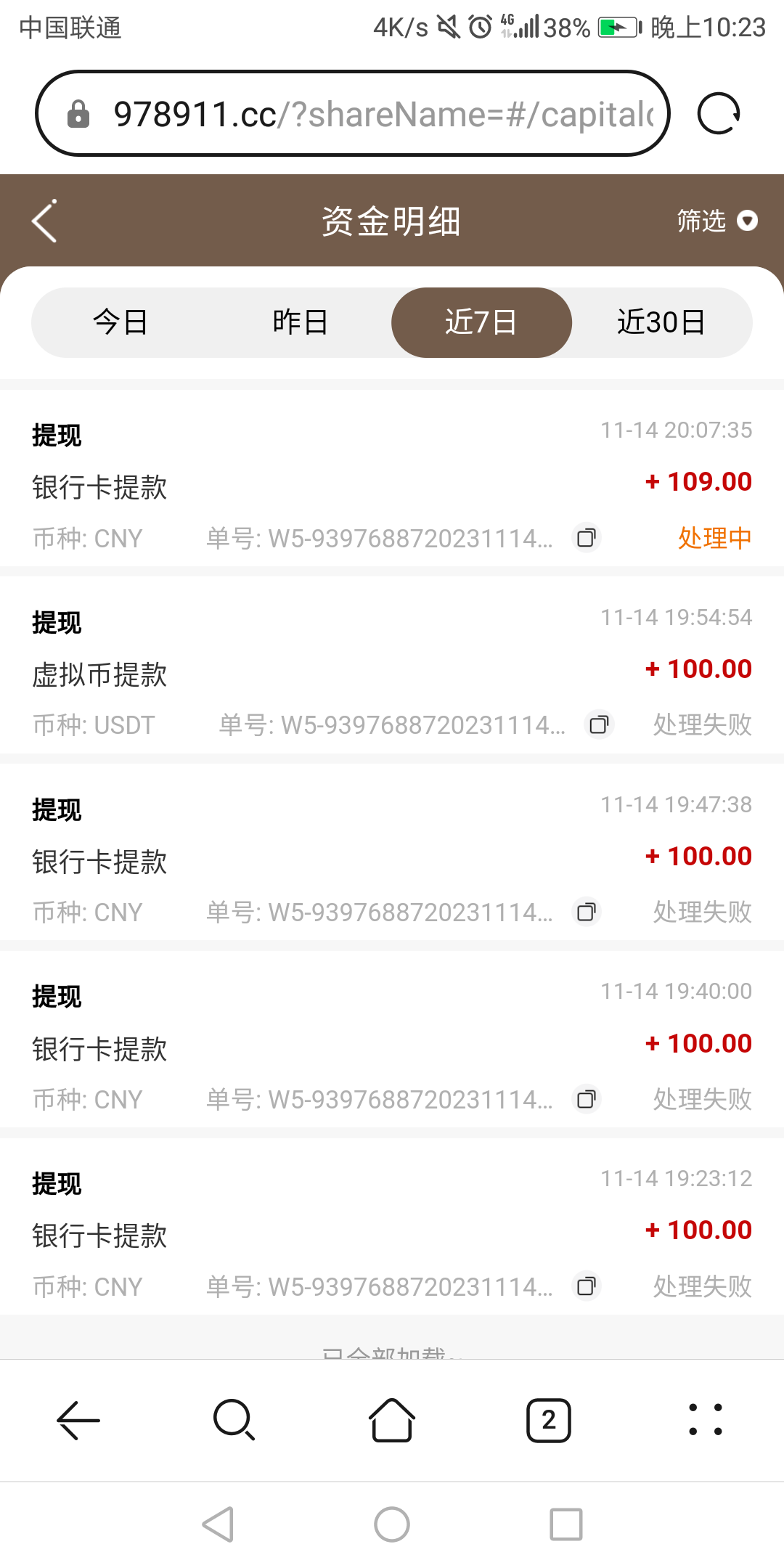Open the browser's more options menu
The image size is (784, 1568).
[x=706, y=1420]
